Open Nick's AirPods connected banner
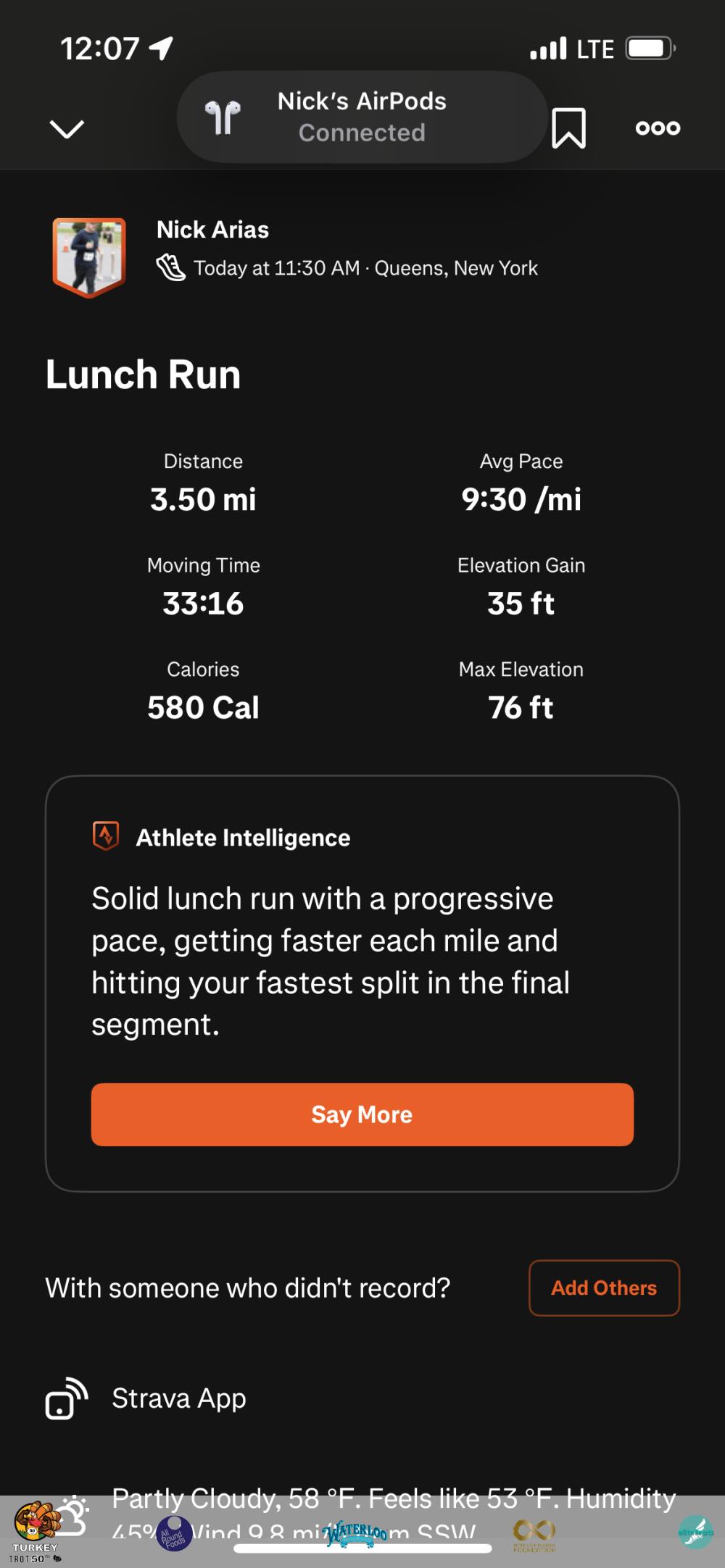This screenshot has width=725, height=1568. coord(362,117)
